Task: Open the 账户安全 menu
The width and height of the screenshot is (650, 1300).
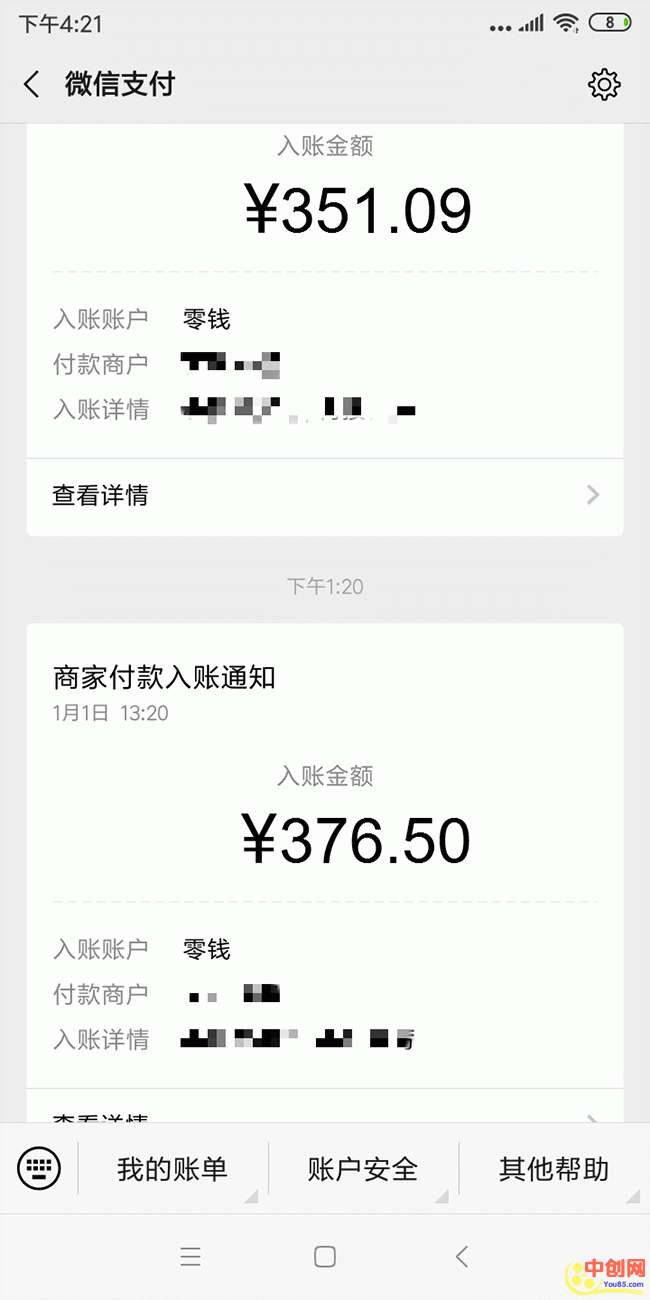Action: [362, 1168]
